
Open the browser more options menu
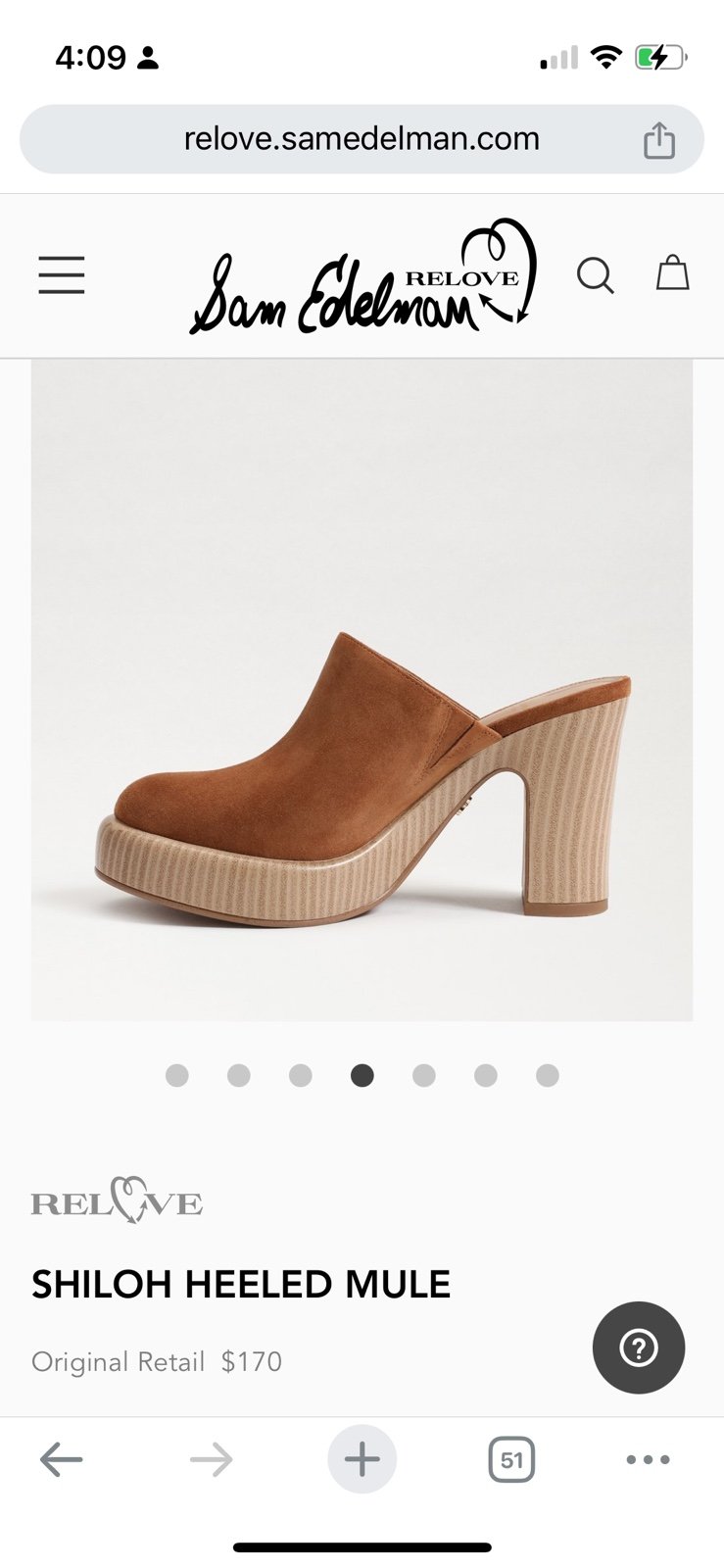648,1459
